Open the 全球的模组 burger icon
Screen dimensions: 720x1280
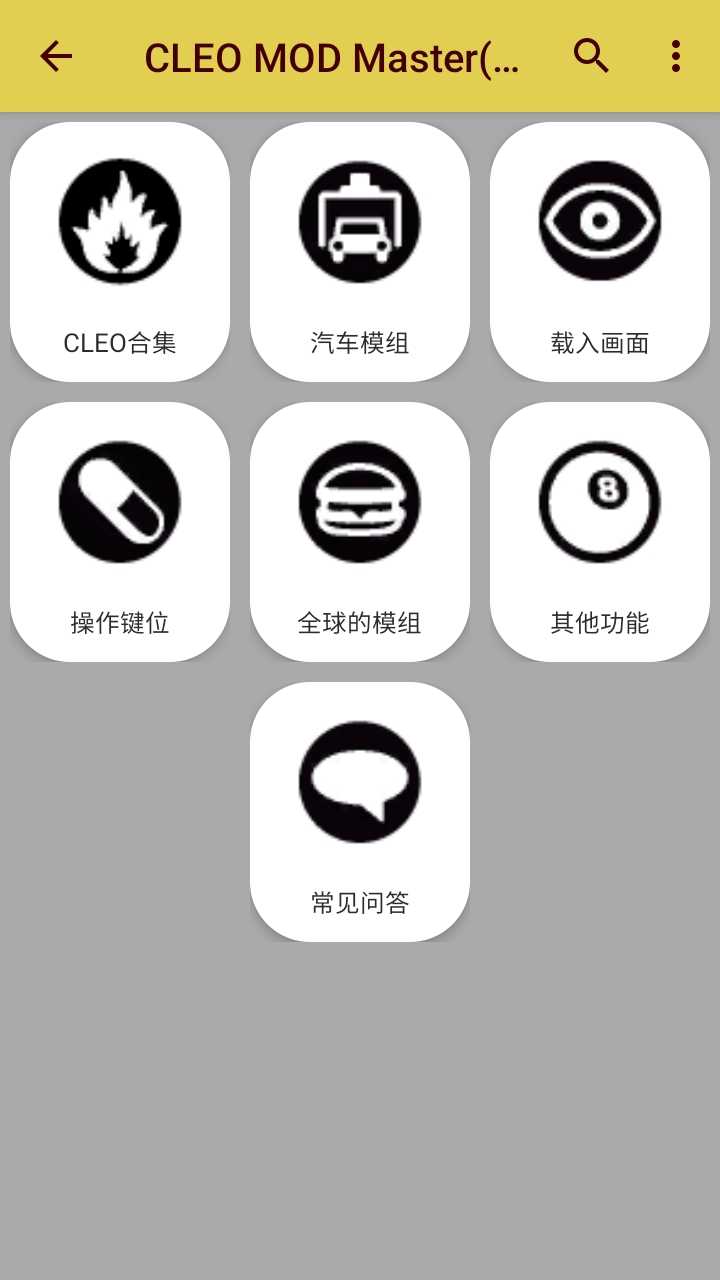pos(359,501)
